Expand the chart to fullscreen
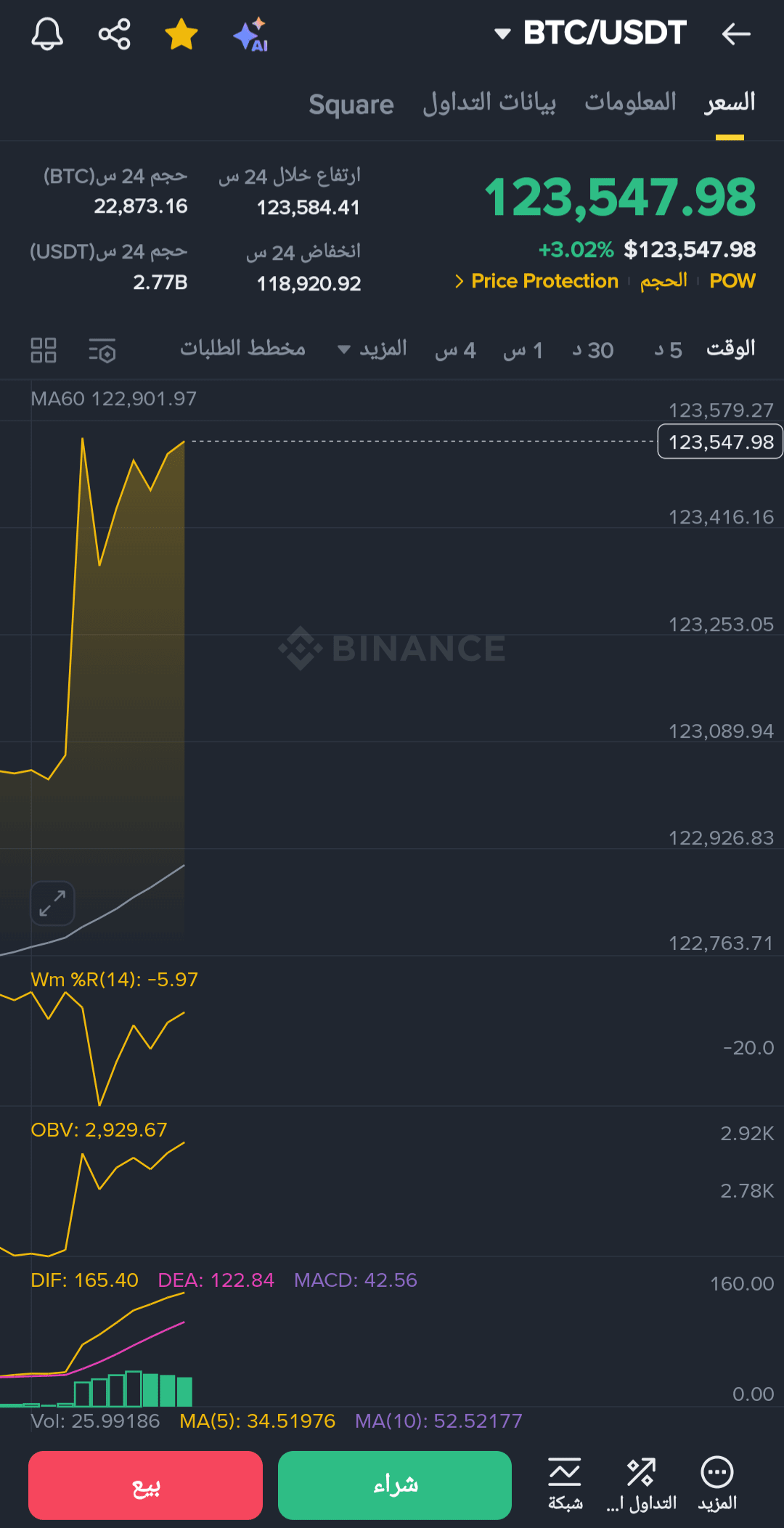784x1528 pixels. [52, 903]
